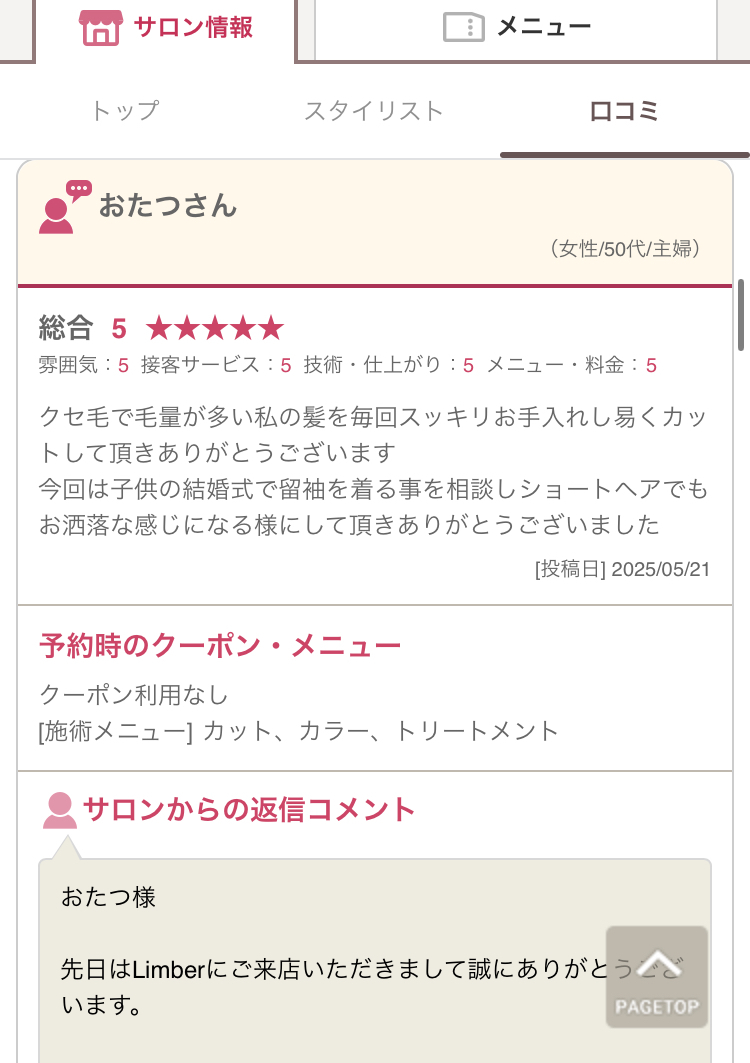Go to the トップ sub-tab
This screenshot has width=750, height=1063.
tap(125, 111)
